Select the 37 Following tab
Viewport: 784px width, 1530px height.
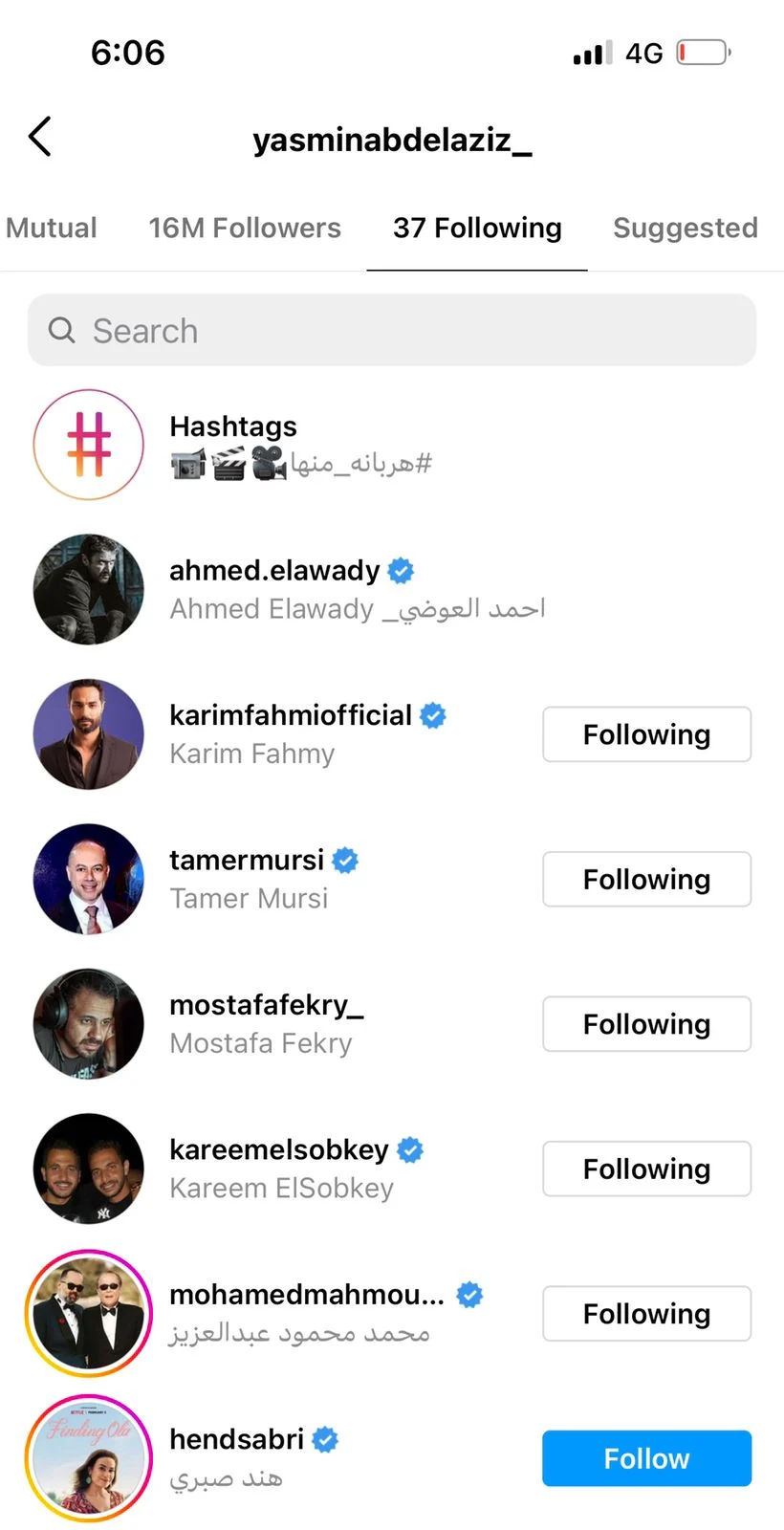click(477, 228)
